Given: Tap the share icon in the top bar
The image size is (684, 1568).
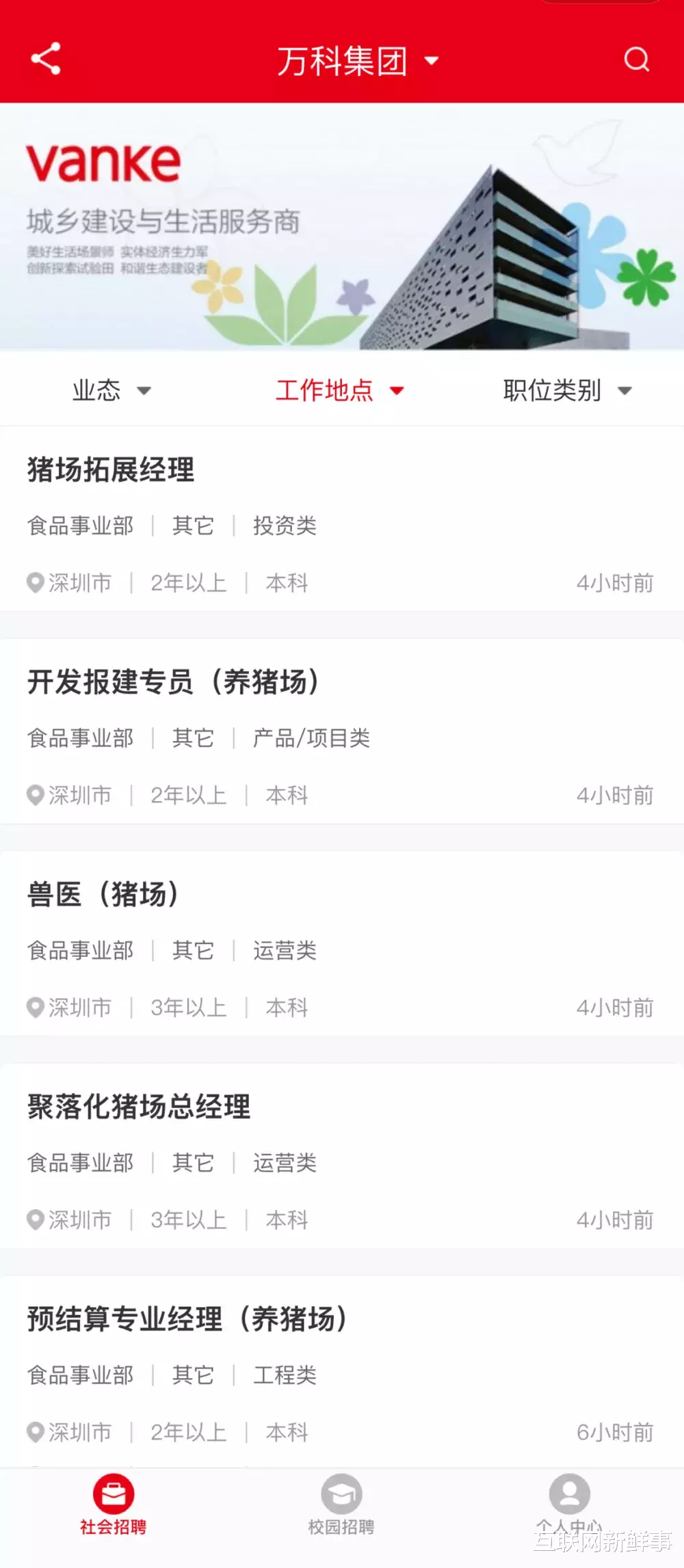Looking at the screenshot, I should [44, 59].
